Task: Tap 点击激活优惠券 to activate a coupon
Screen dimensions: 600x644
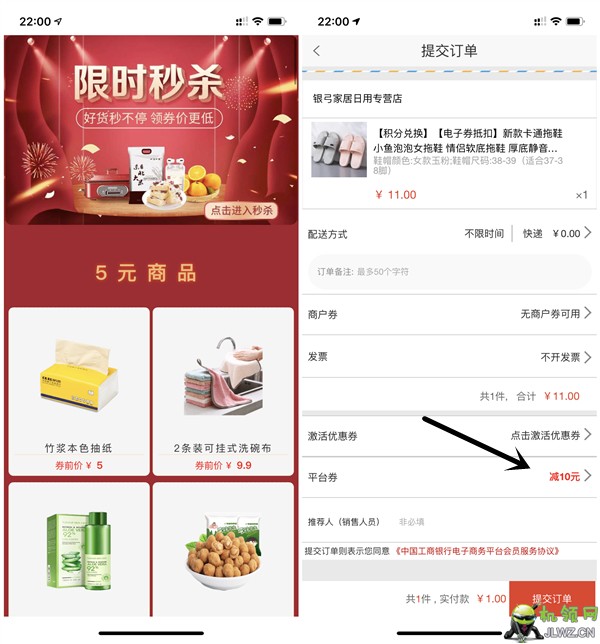Action: [x=548, y=435]
